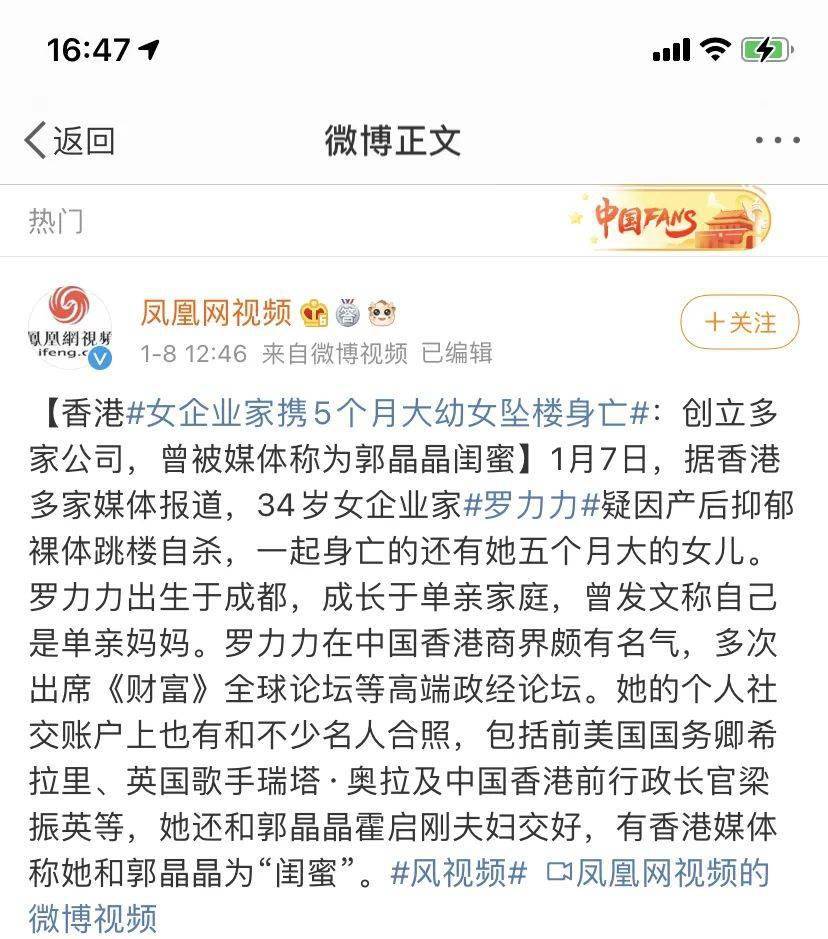The height and width of the screenshot is (939, 828).
Task: Open the 凤凰网视频的微博视频 link
Action: [x=658, y=872]
